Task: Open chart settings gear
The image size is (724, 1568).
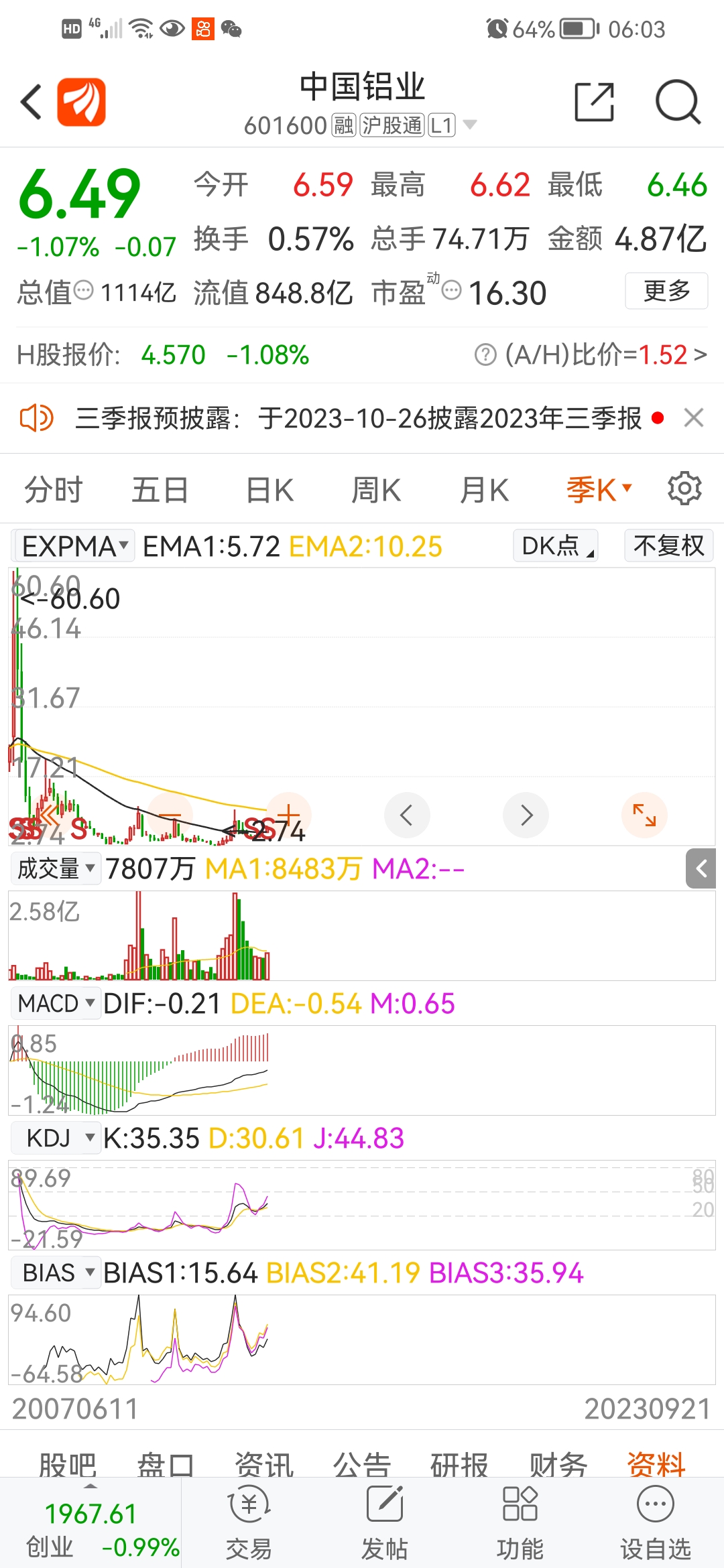Action: tap(684, 488)
